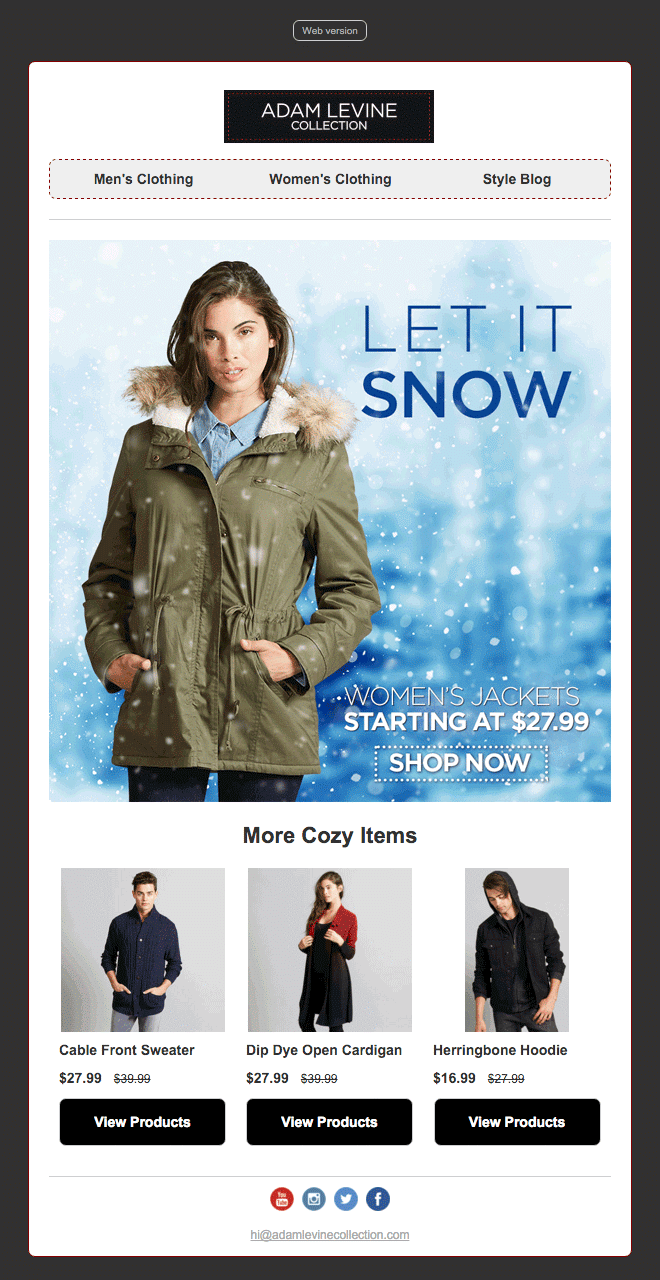View products for Cable Front Sweater
Image resolution: width=660 pixels, height=1280 pixels.
pyautogui.click(x=142, y=1122)
